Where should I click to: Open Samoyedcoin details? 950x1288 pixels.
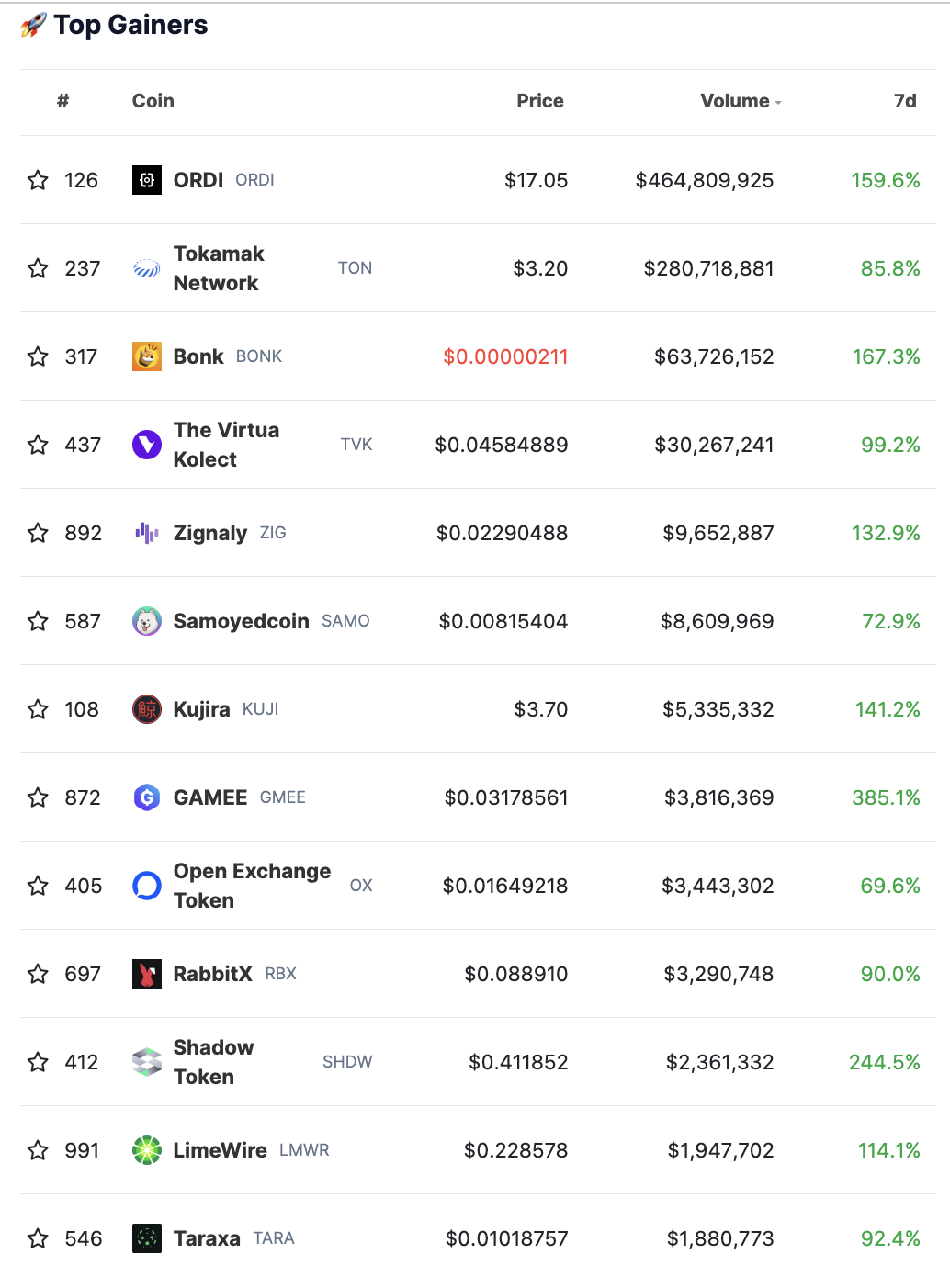tap(241, 621)
